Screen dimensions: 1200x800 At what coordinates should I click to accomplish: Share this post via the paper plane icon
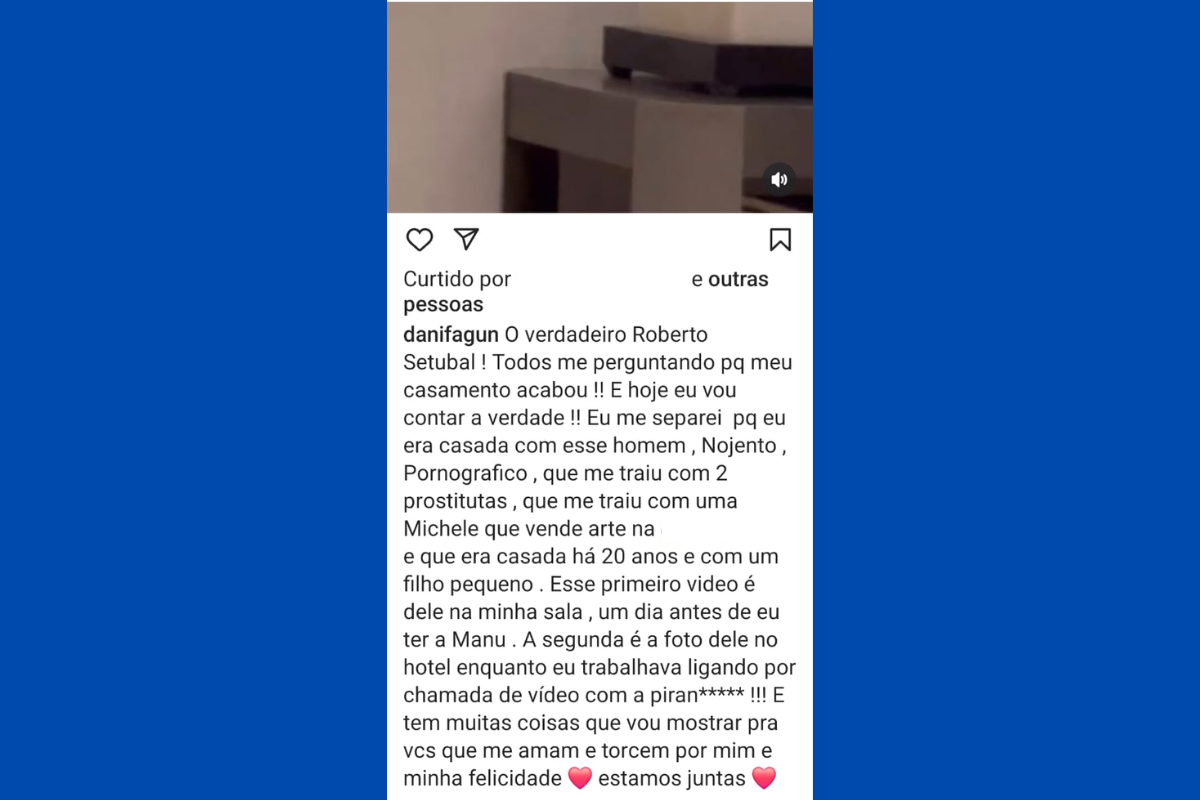click(466, 239)
